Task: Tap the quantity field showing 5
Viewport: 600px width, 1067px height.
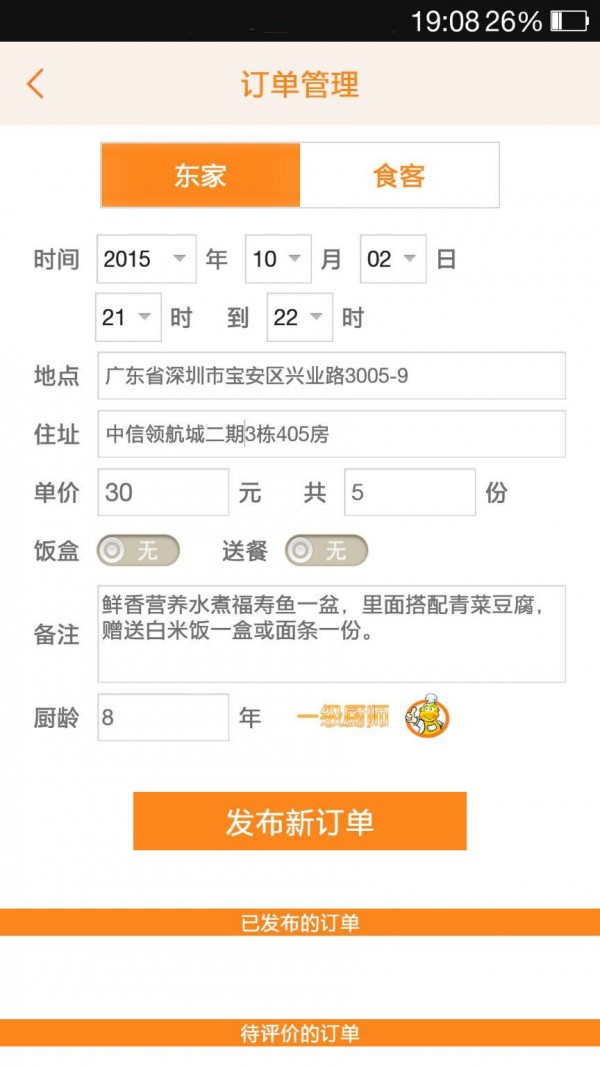Action: coord(410,492)
